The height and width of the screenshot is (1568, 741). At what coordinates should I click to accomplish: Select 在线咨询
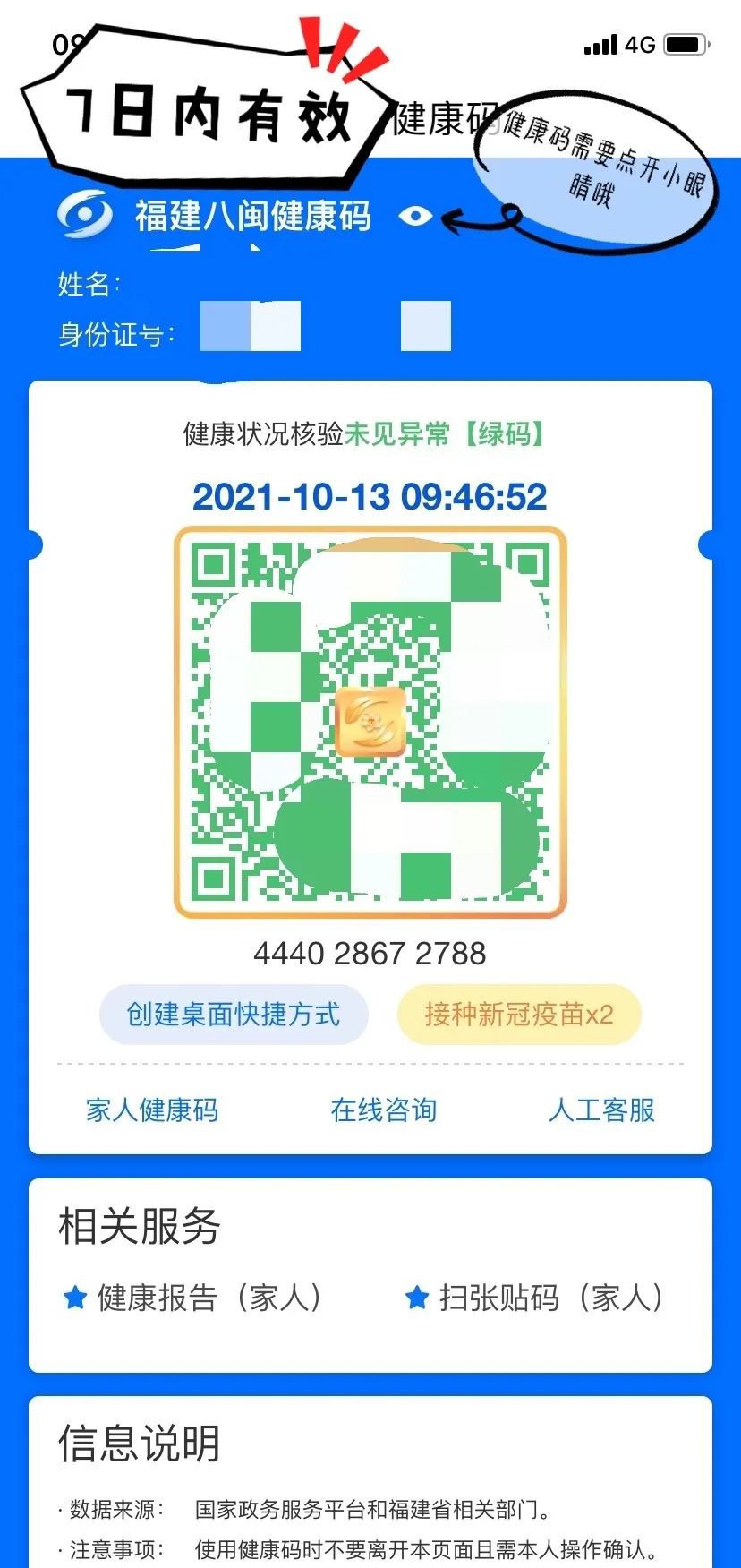tap(383, 1110)
